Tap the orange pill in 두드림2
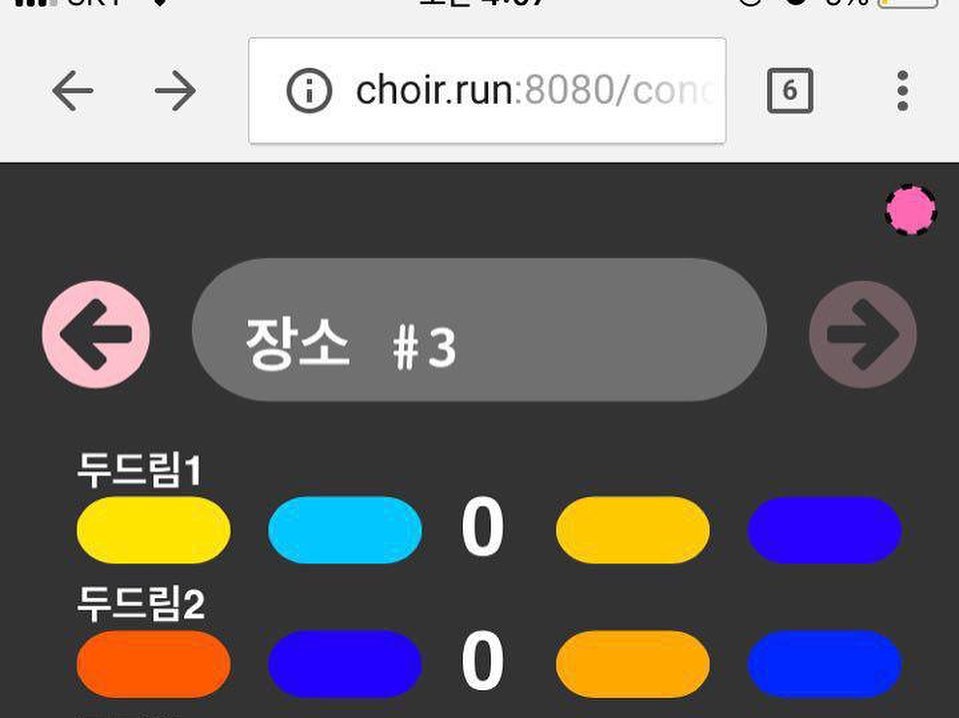This screenshot has height=718, width=959. point(632,664)
